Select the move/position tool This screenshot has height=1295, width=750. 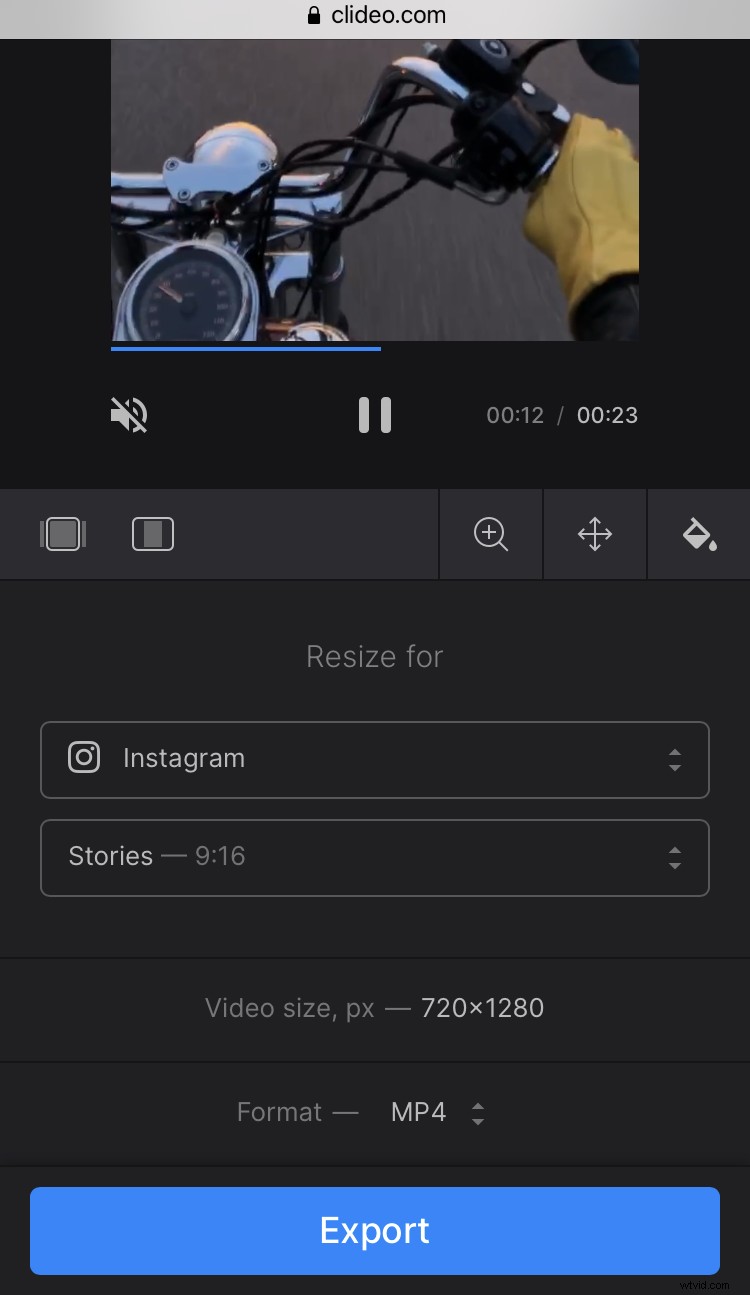(x=595, y=534)
